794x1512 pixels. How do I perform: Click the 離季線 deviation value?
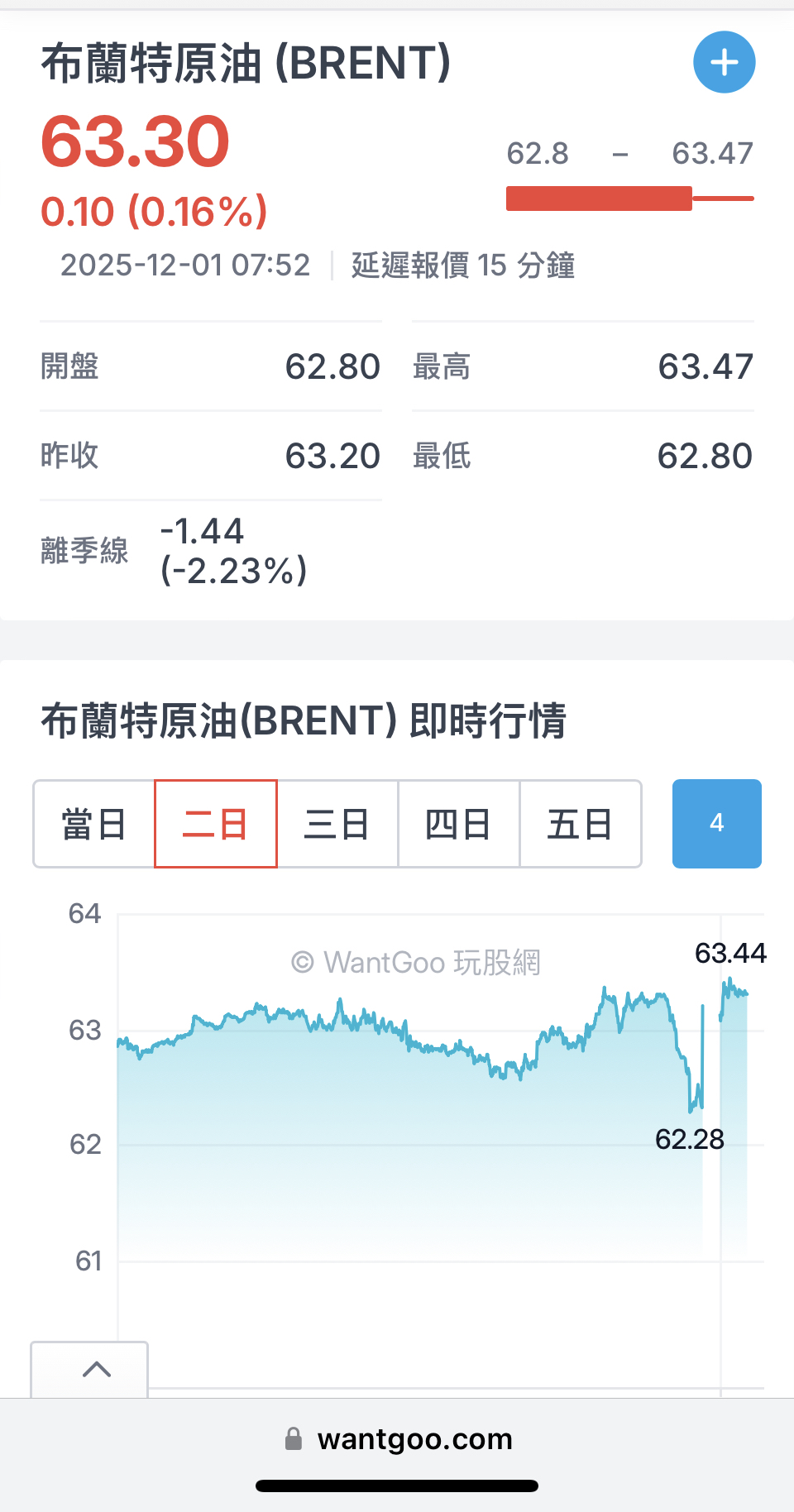[233, 550]
